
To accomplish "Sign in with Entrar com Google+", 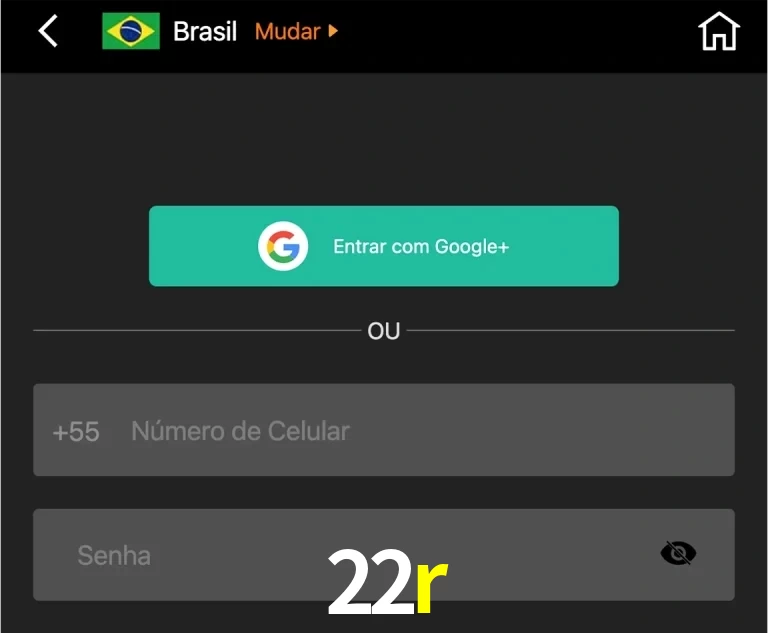I will point(384,246).
